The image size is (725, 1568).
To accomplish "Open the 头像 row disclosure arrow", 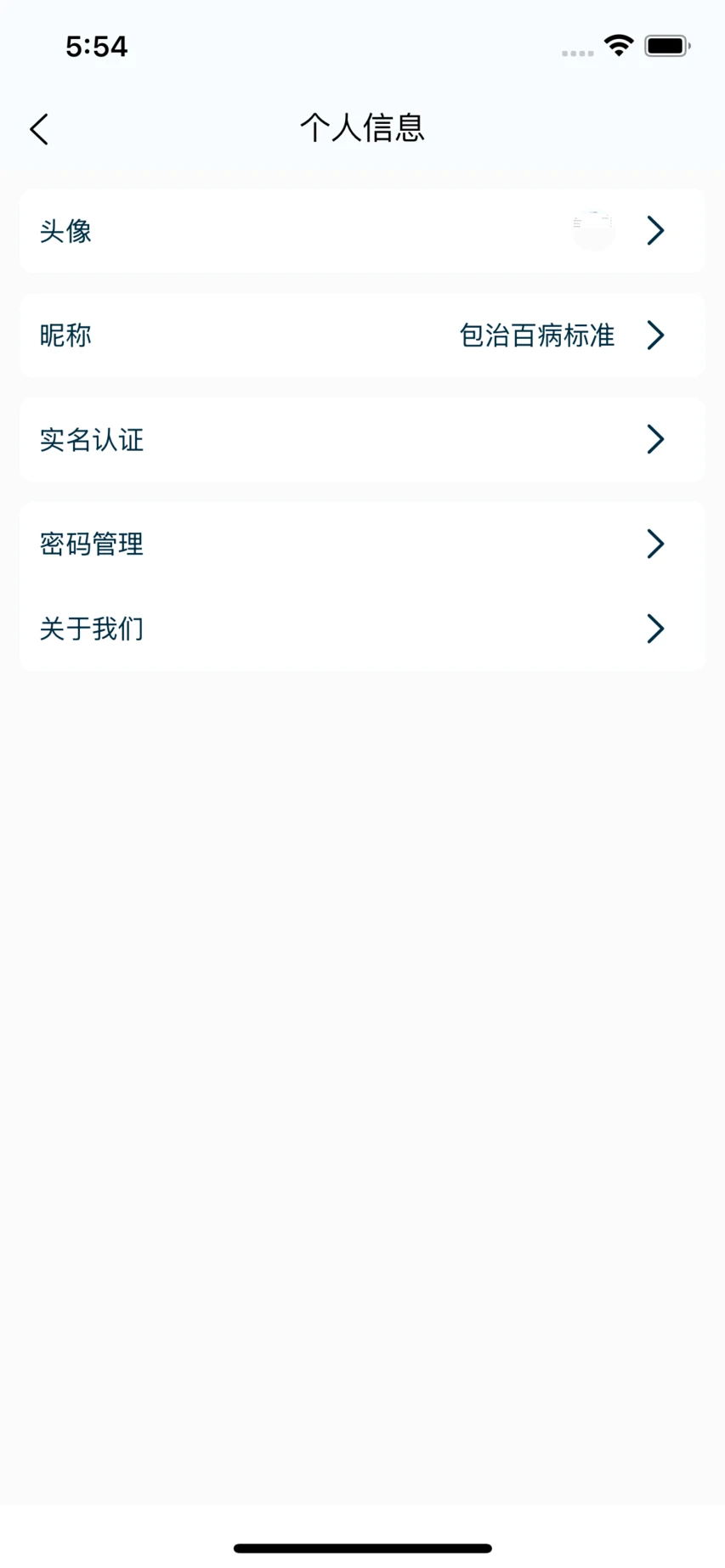I will tap(654, 230).
